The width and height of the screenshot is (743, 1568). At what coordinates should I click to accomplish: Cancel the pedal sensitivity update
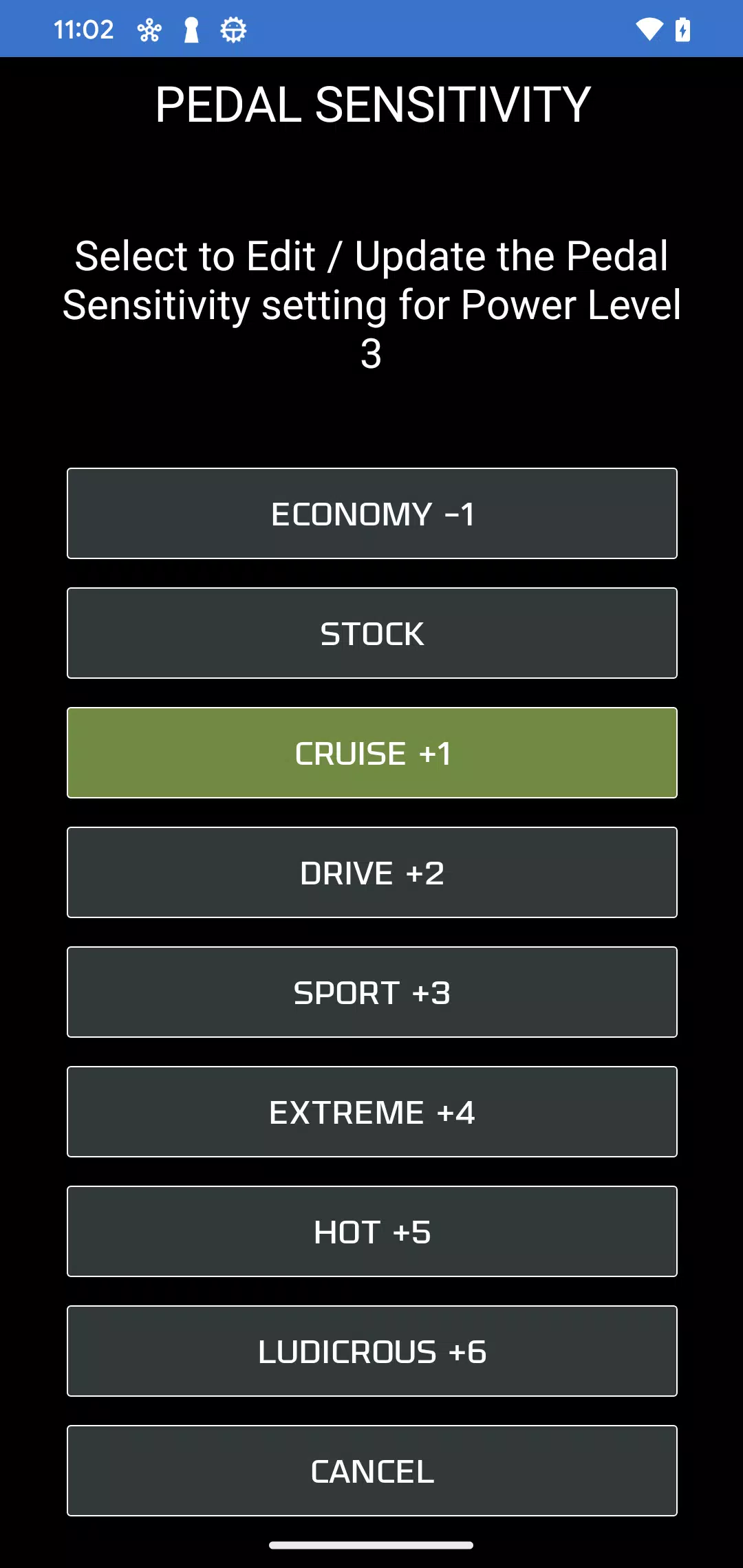[x=371, y=1470]
